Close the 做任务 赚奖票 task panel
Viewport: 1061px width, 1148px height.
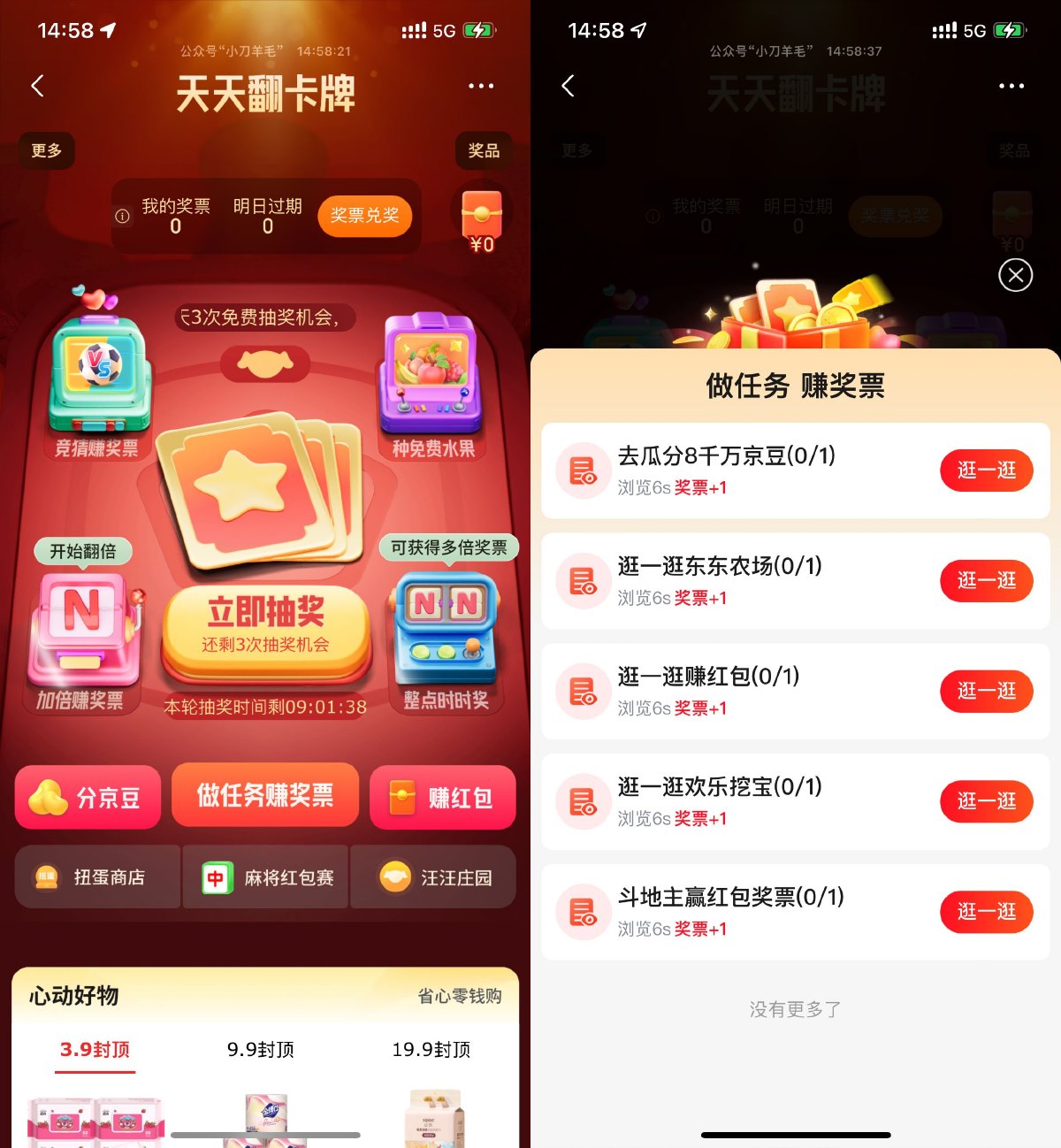1014,275
